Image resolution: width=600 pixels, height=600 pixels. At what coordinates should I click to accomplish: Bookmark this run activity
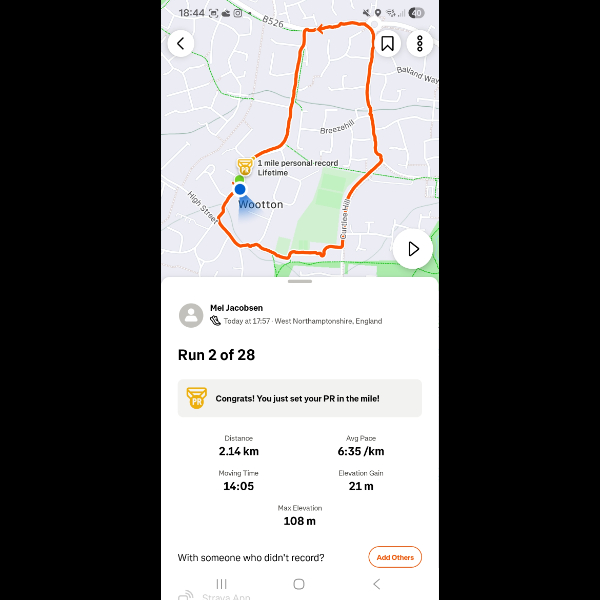coord(387,44)
